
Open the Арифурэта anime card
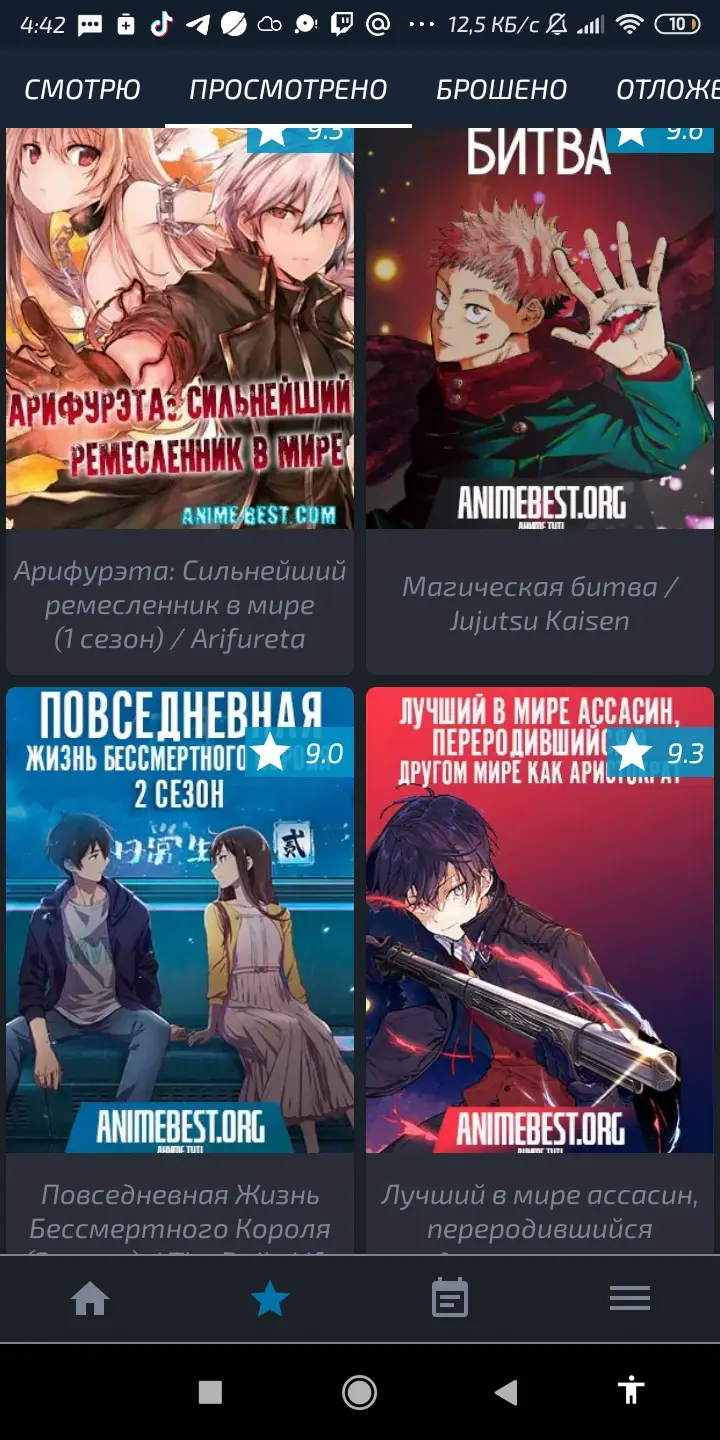click(180, 400)
